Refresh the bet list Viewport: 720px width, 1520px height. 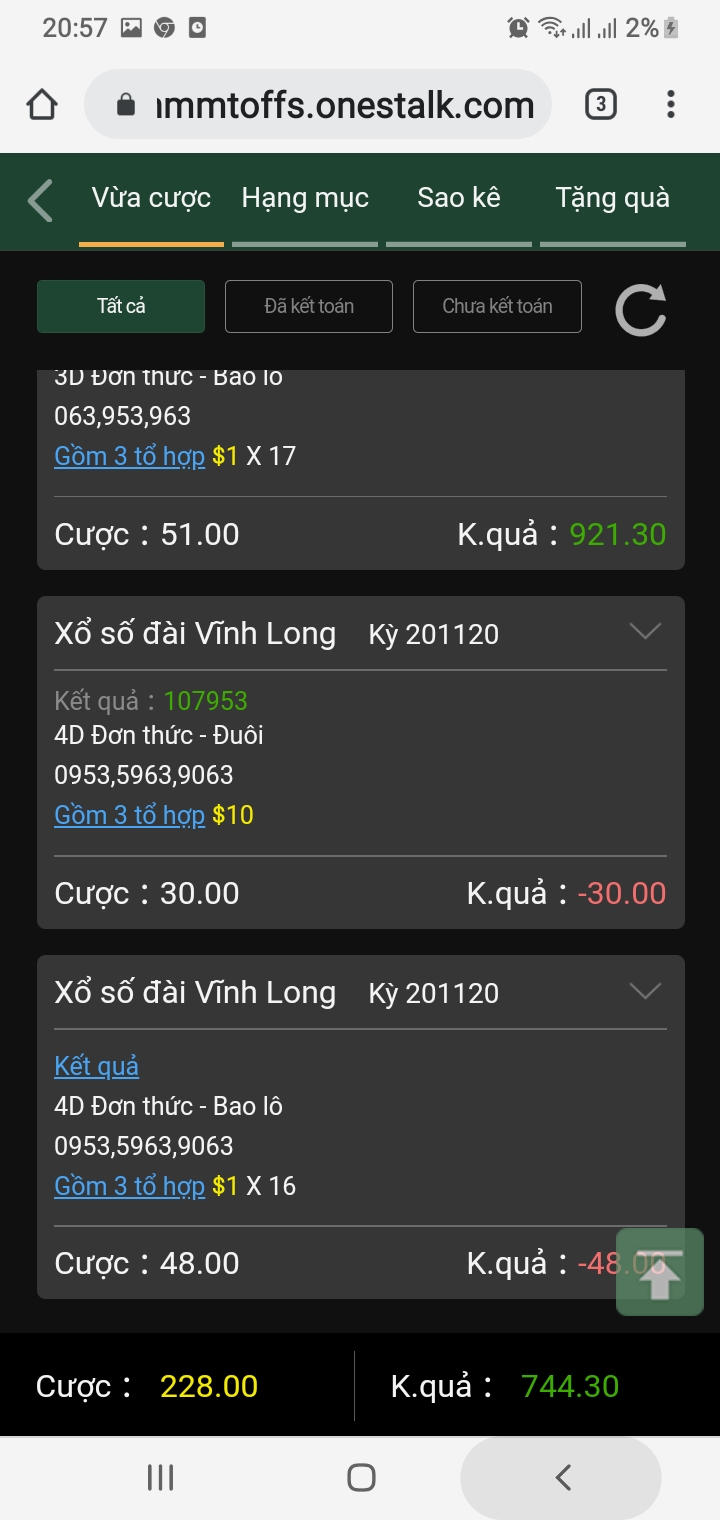(640, 309)
